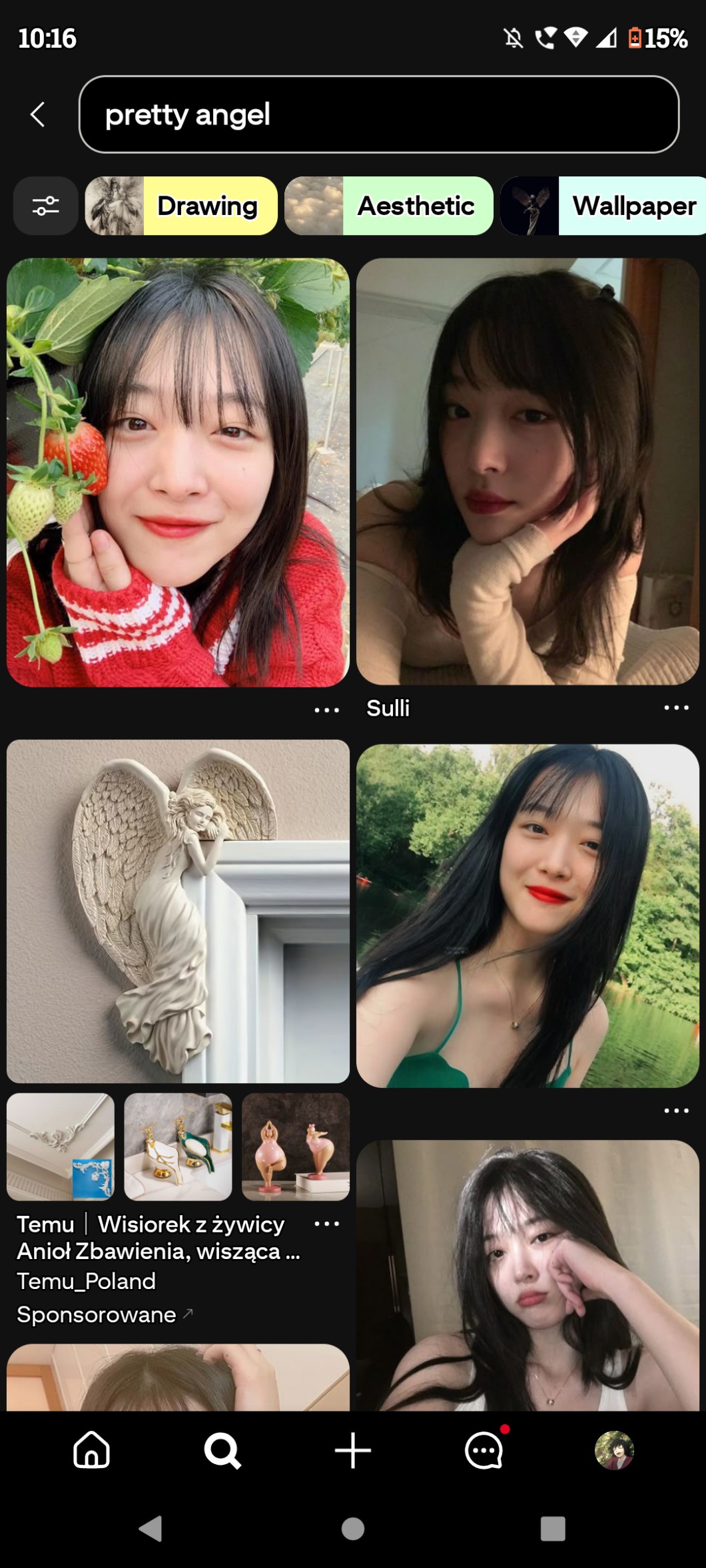Select the Drawing filter chip

pos(181,206)
